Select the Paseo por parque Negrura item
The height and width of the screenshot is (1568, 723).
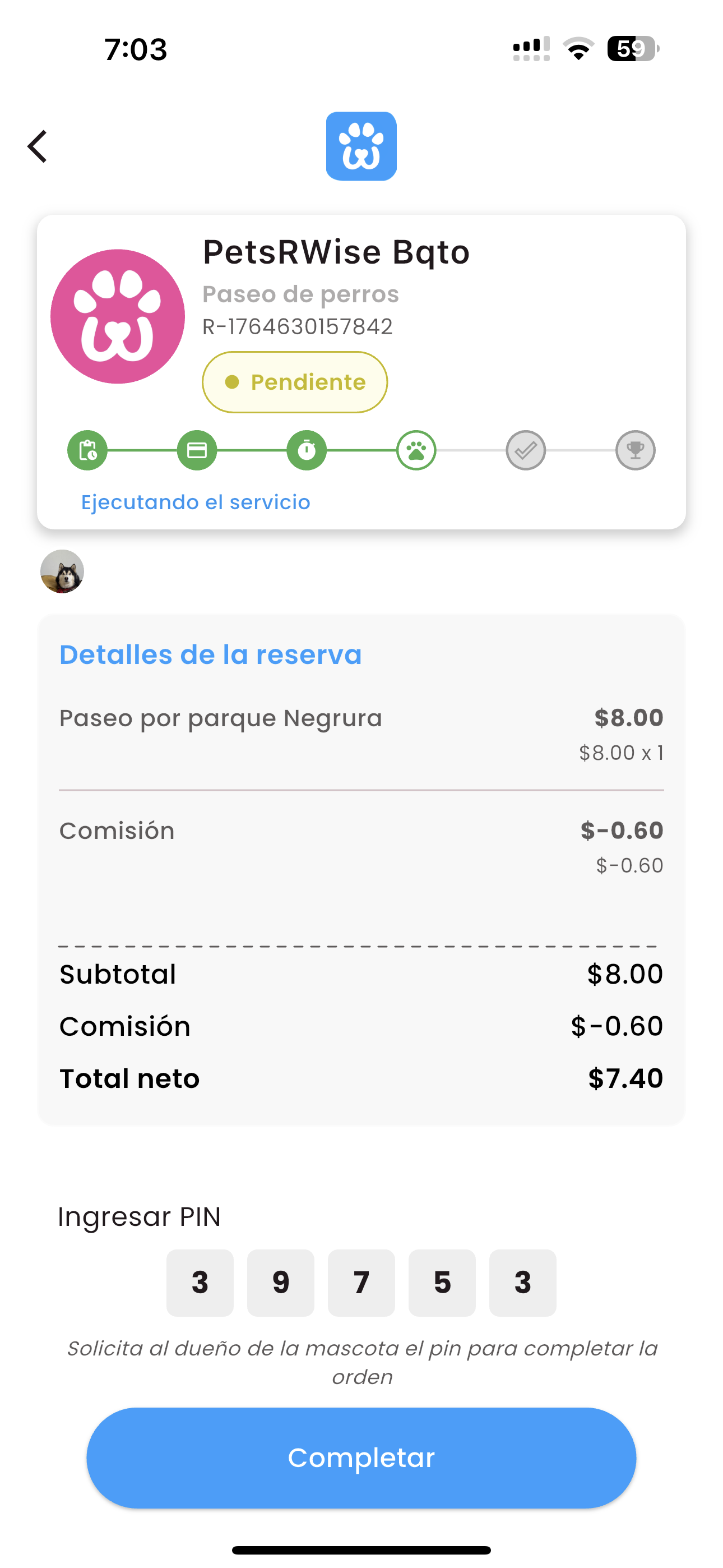[220, 718]
